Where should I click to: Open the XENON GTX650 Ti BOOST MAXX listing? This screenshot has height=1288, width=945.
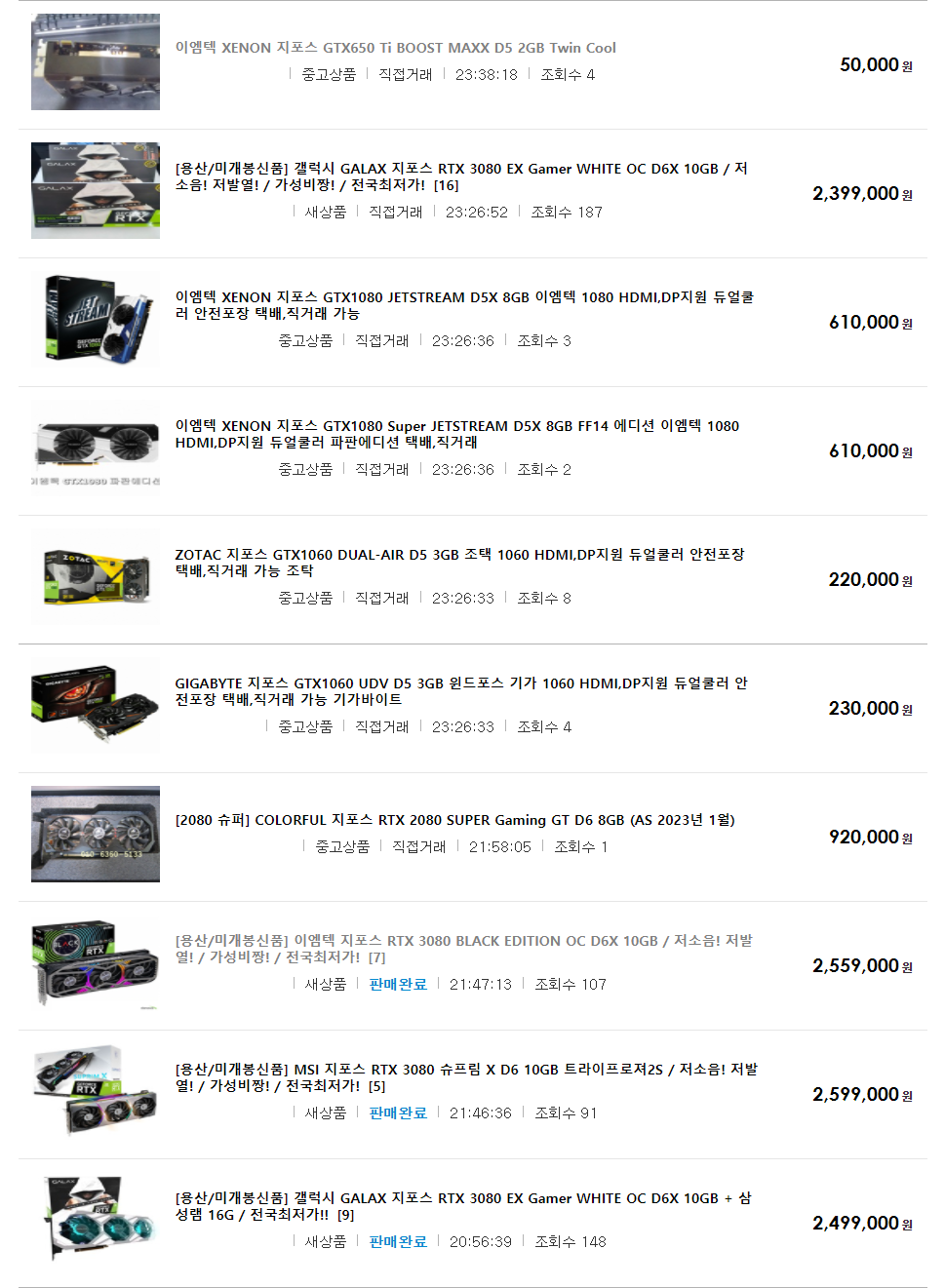tap(395, 48)
